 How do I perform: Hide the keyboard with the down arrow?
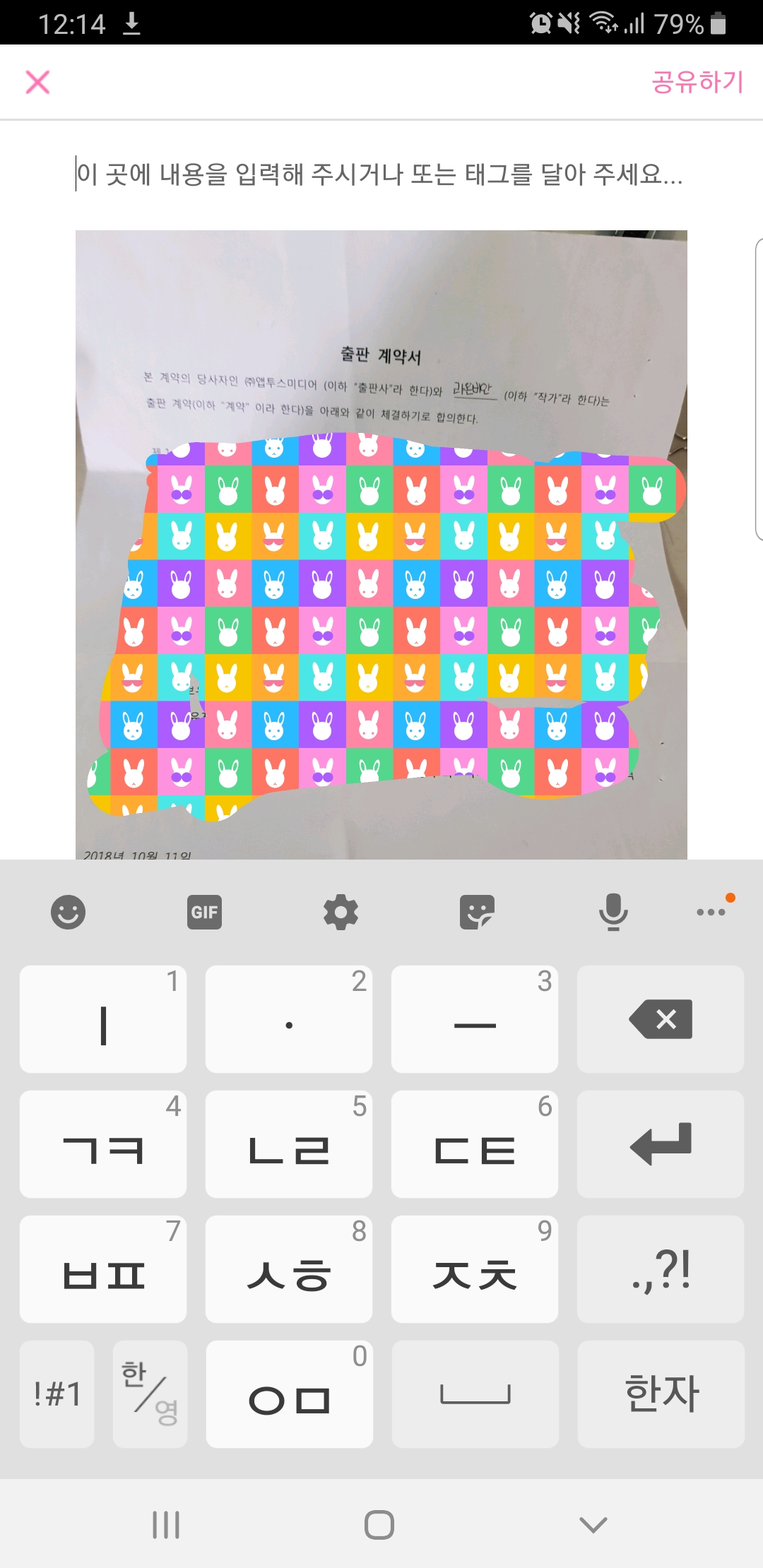[593, 1524]
